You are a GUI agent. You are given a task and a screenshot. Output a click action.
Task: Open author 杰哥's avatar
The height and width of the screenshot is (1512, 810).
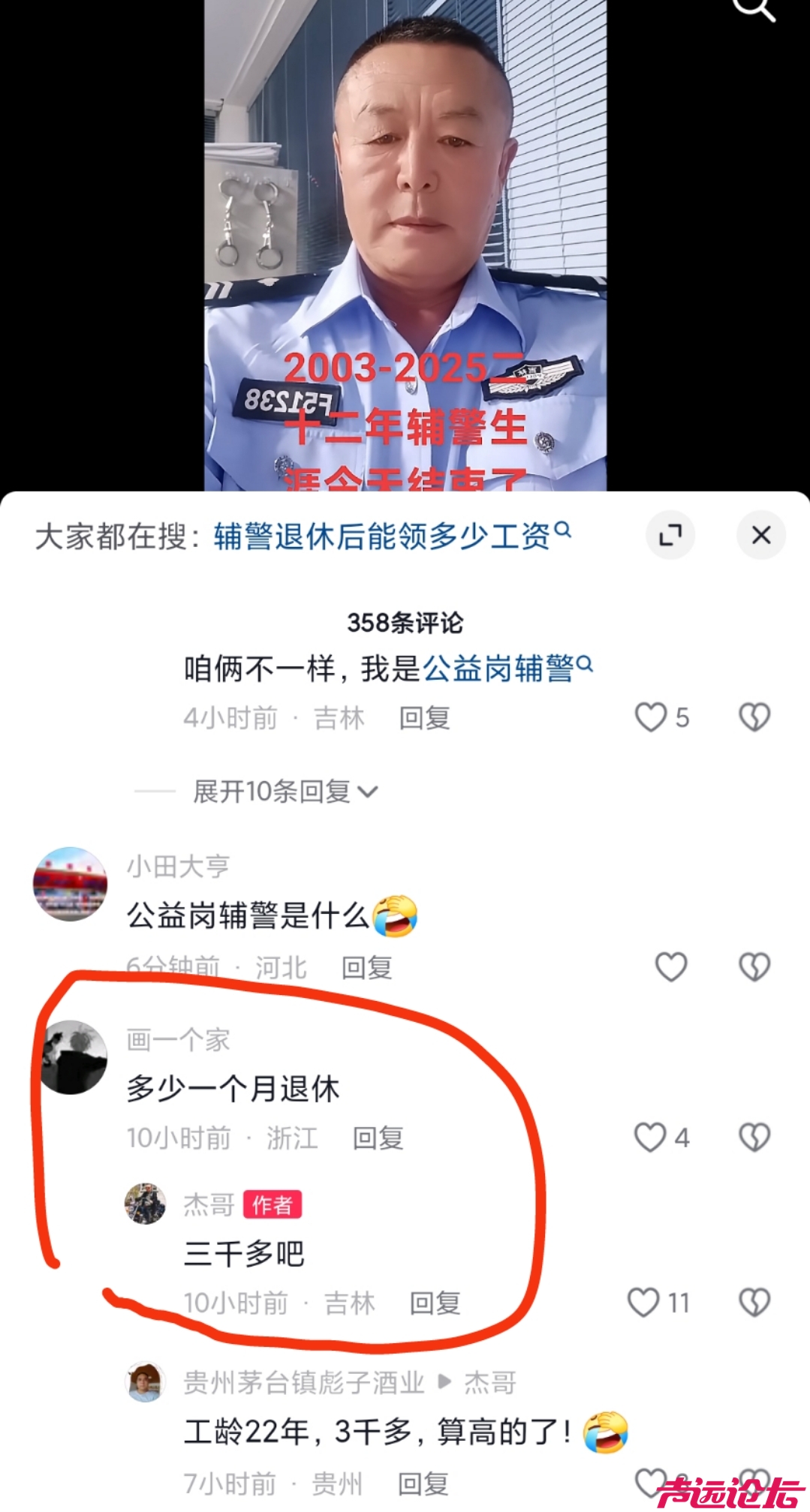(x=145, y=1204)
